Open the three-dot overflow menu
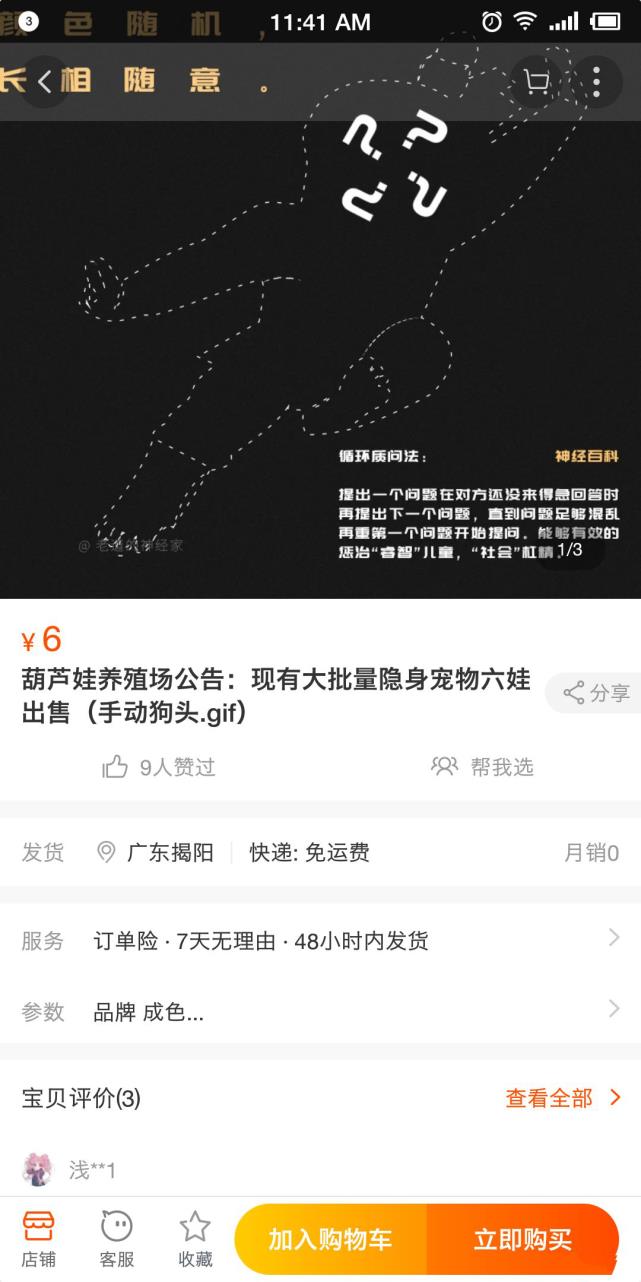 click(x=596, y=82)
